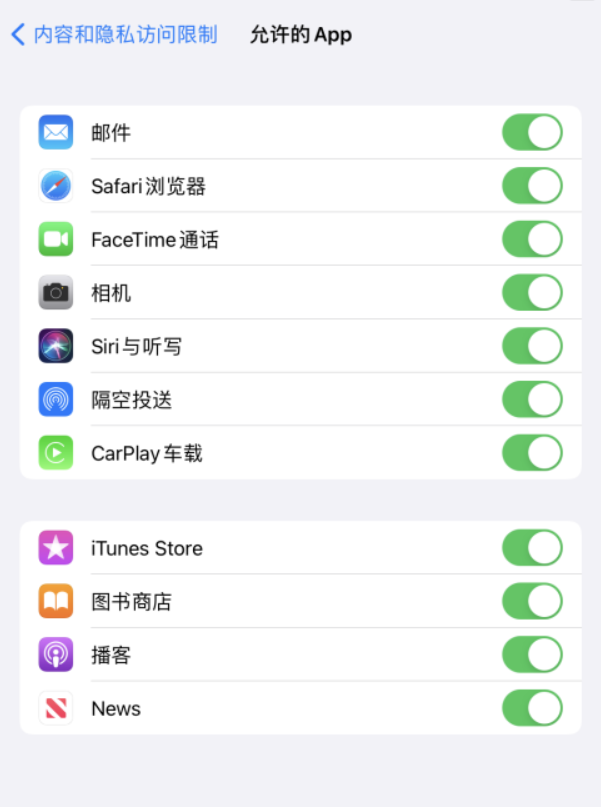The height and width of the screenshot is (807, 601).
Task: Go back to 内容和隐私访问限制
Action: tap(114, 35)
